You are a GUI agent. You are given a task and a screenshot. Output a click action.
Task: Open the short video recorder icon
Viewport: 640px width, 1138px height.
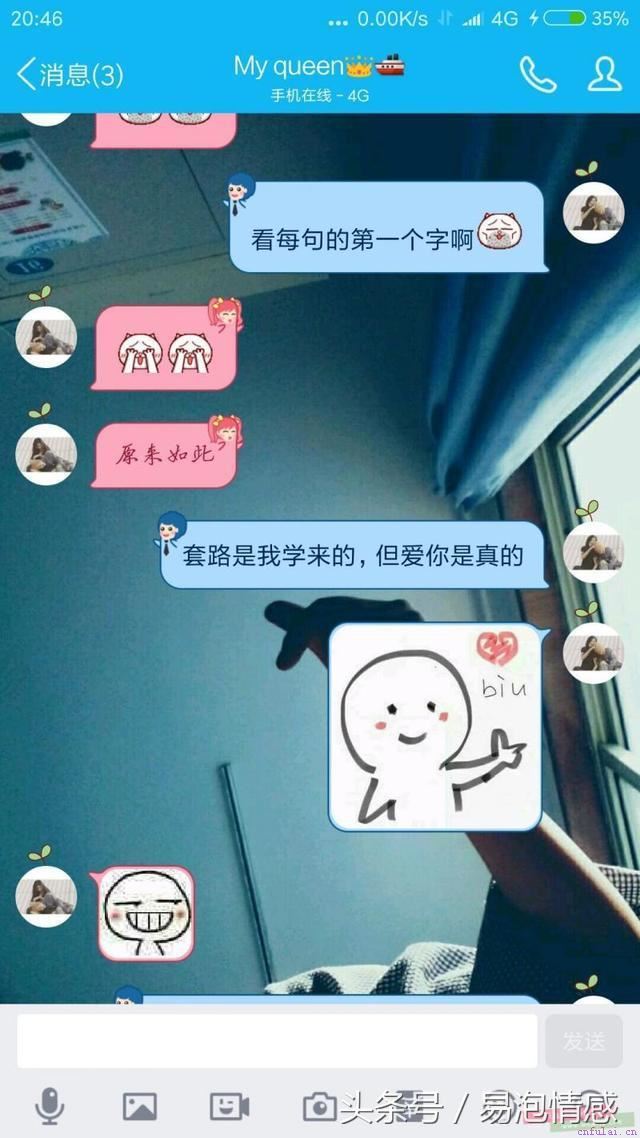[229, 1106]
